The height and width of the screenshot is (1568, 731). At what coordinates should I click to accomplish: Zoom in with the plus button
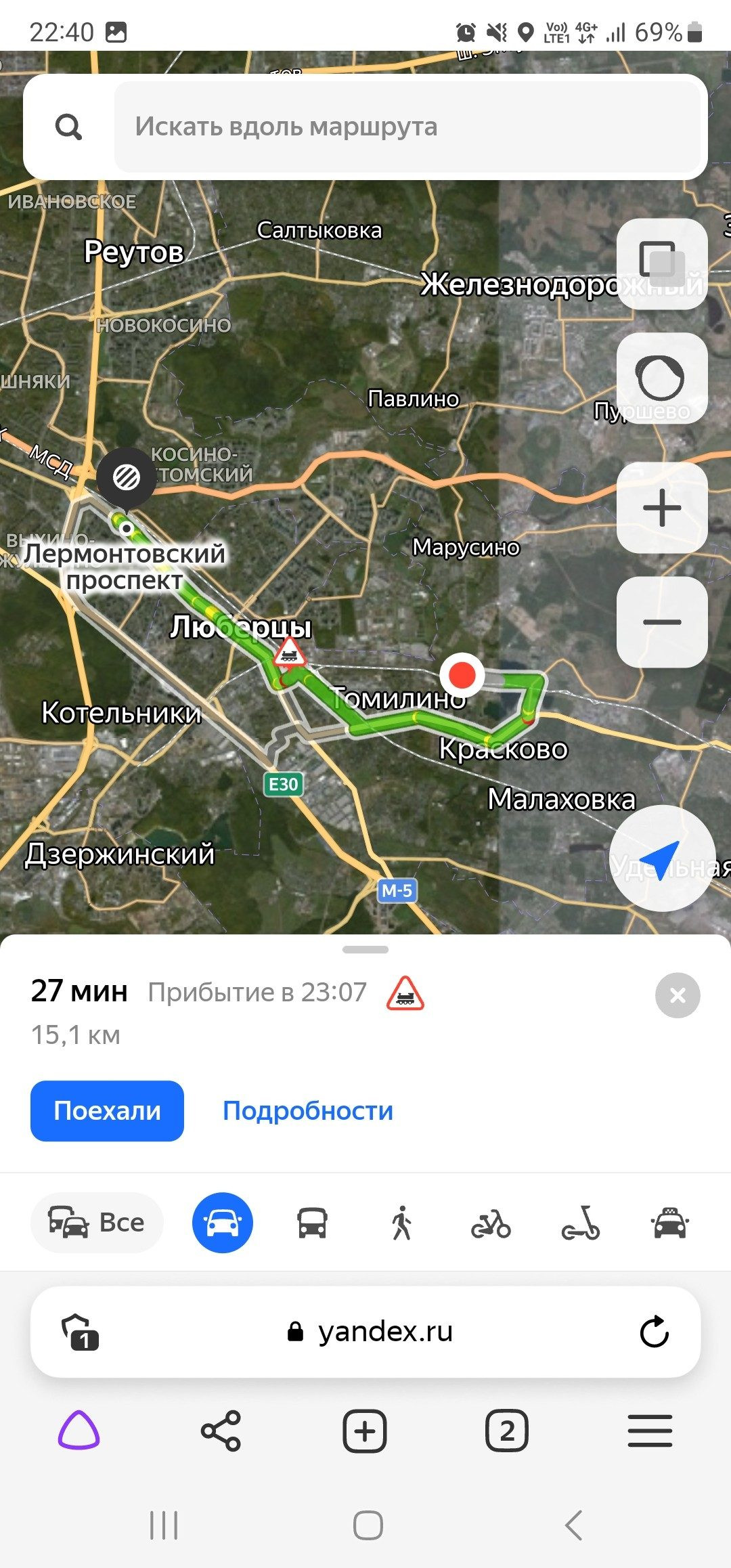(x=662, y=508)
